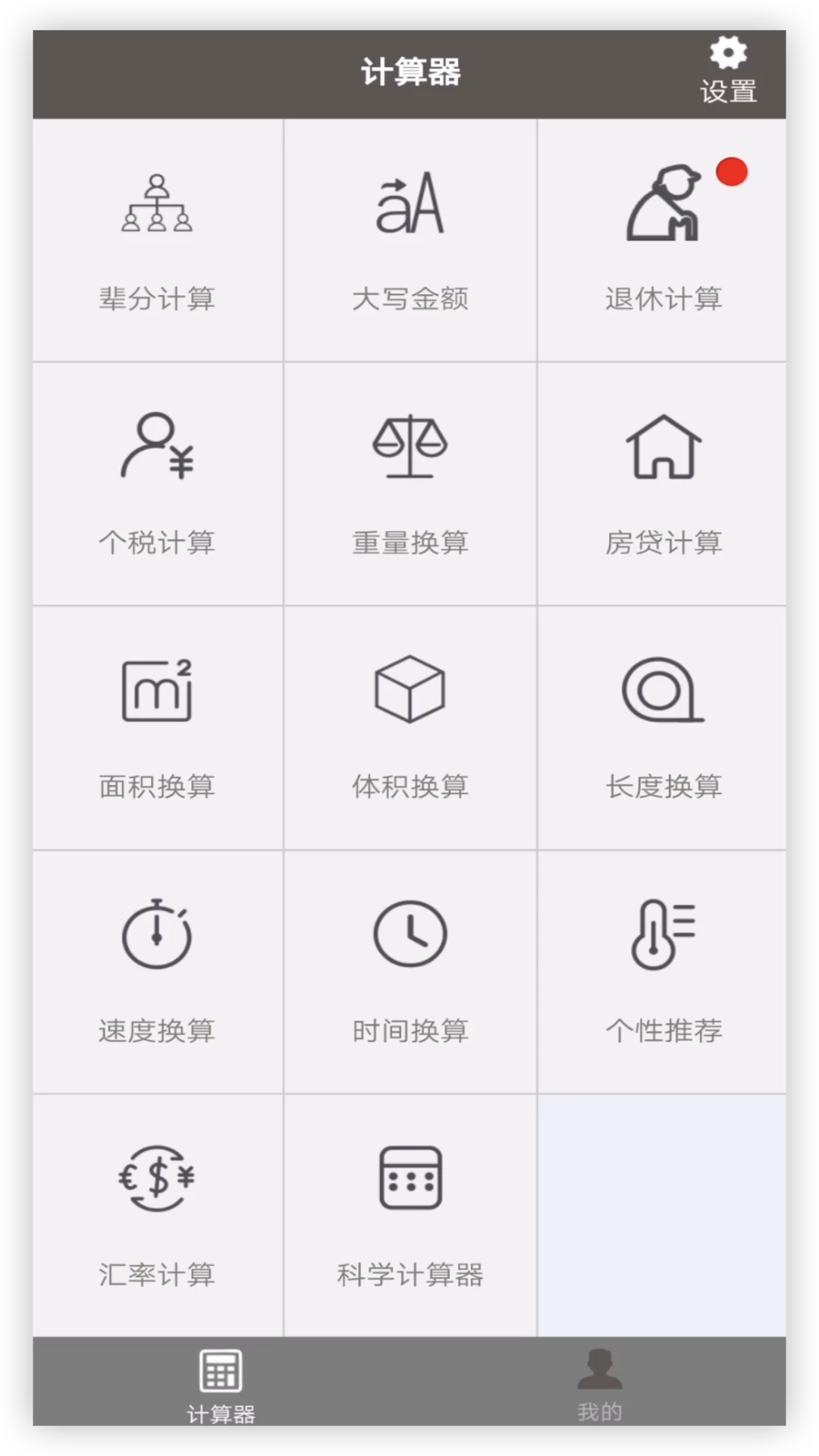The height and width of the screenshot is (1456, 819).
Task: Select the 个性推荐 recommendations item
Action: [x=662, y=973]
